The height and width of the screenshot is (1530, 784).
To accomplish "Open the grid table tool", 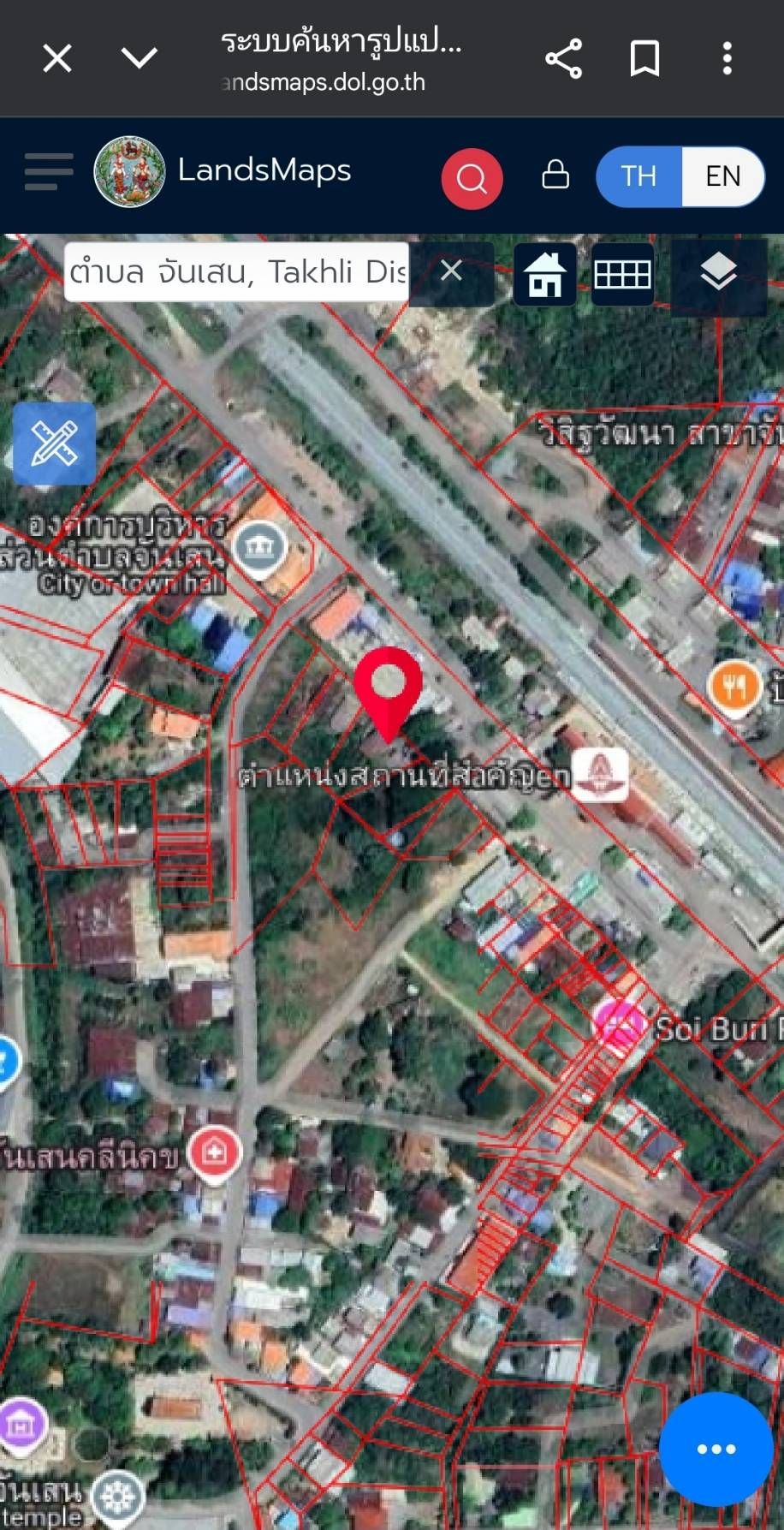I will 623,274.
